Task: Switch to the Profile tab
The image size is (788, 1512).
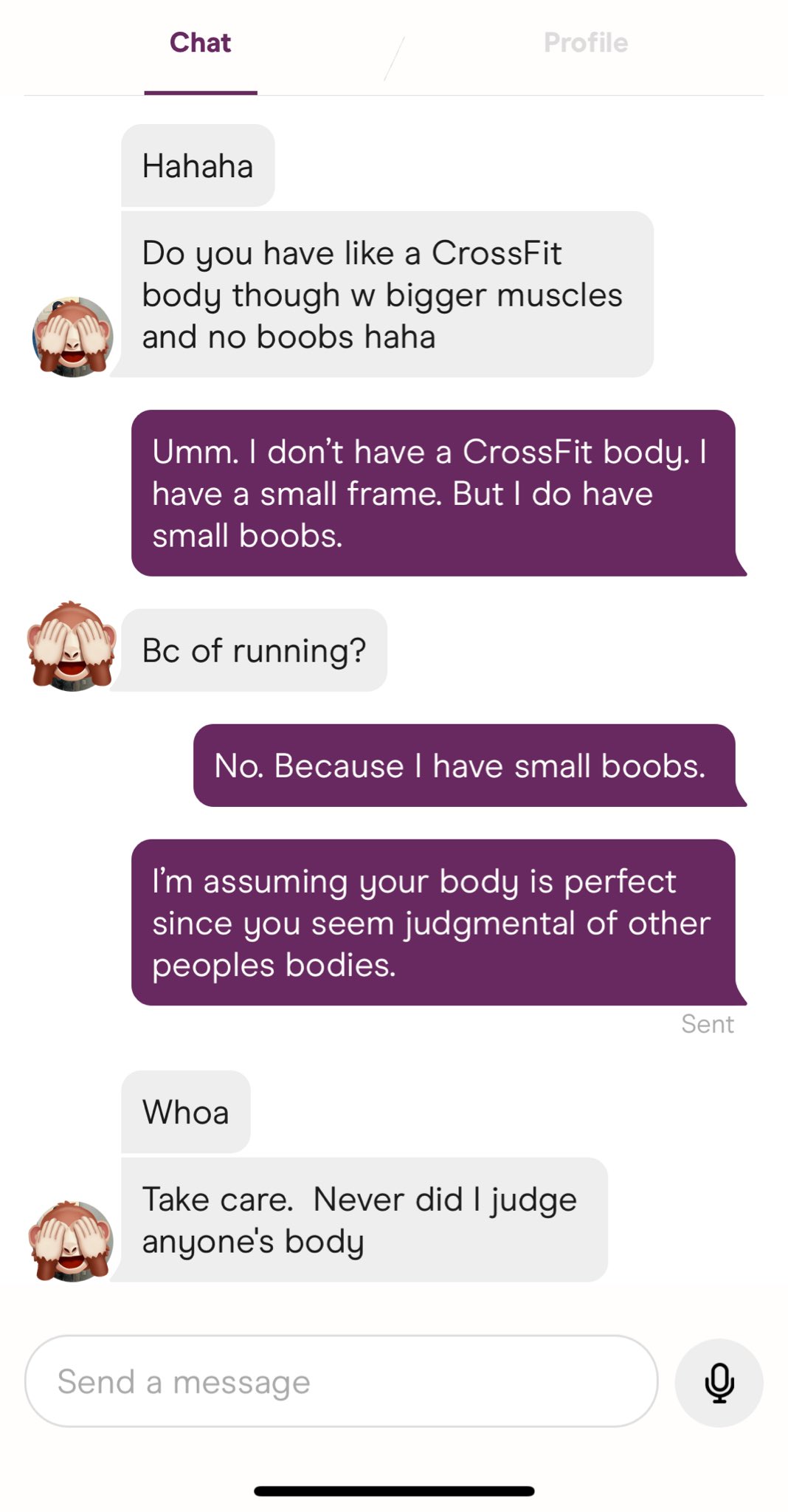Action: pos(585,43)
